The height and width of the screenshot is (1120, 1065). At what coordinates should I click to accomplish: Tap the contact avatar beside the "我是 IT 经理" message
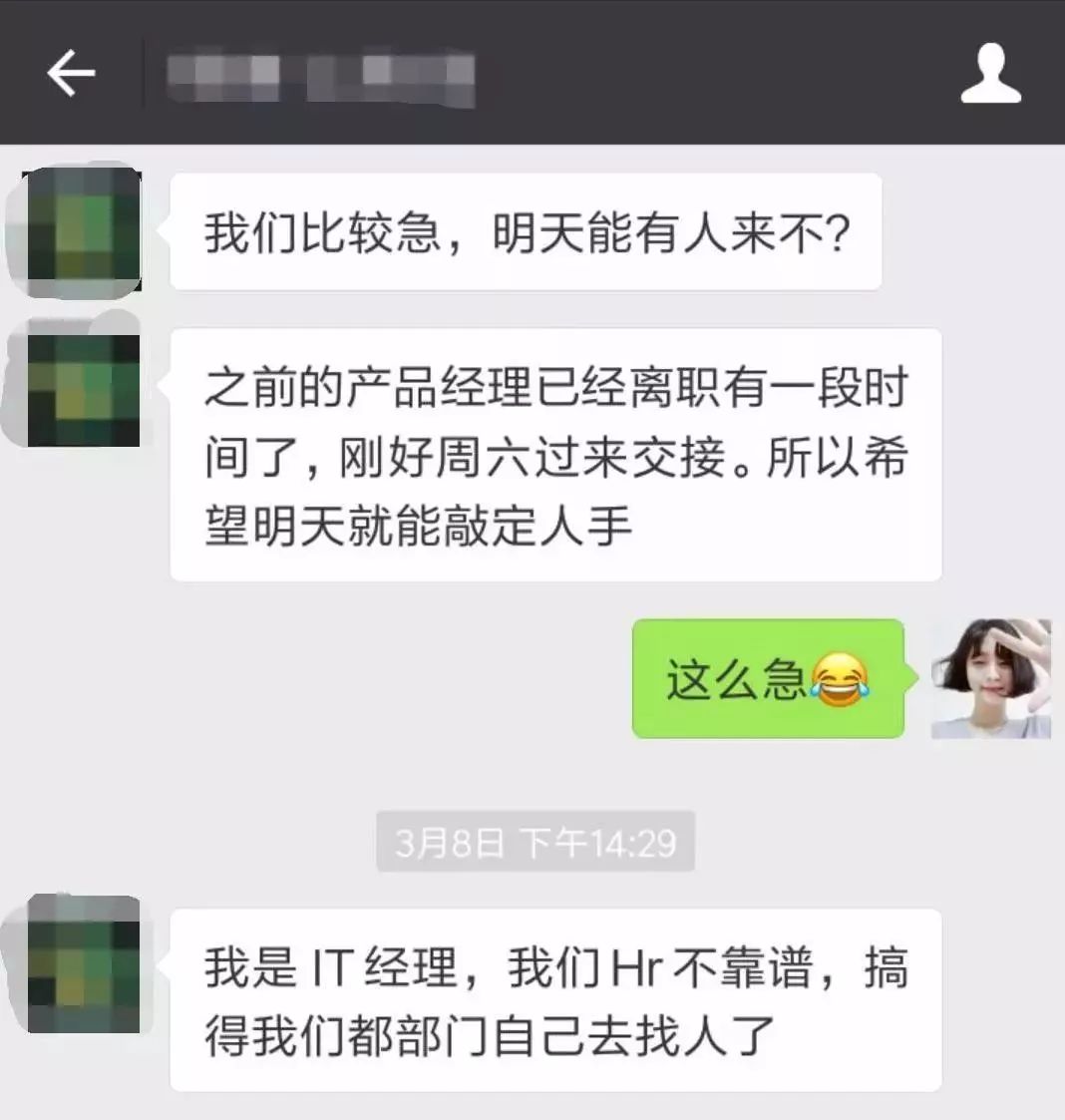pyautogui.click(x=84, y=964)
